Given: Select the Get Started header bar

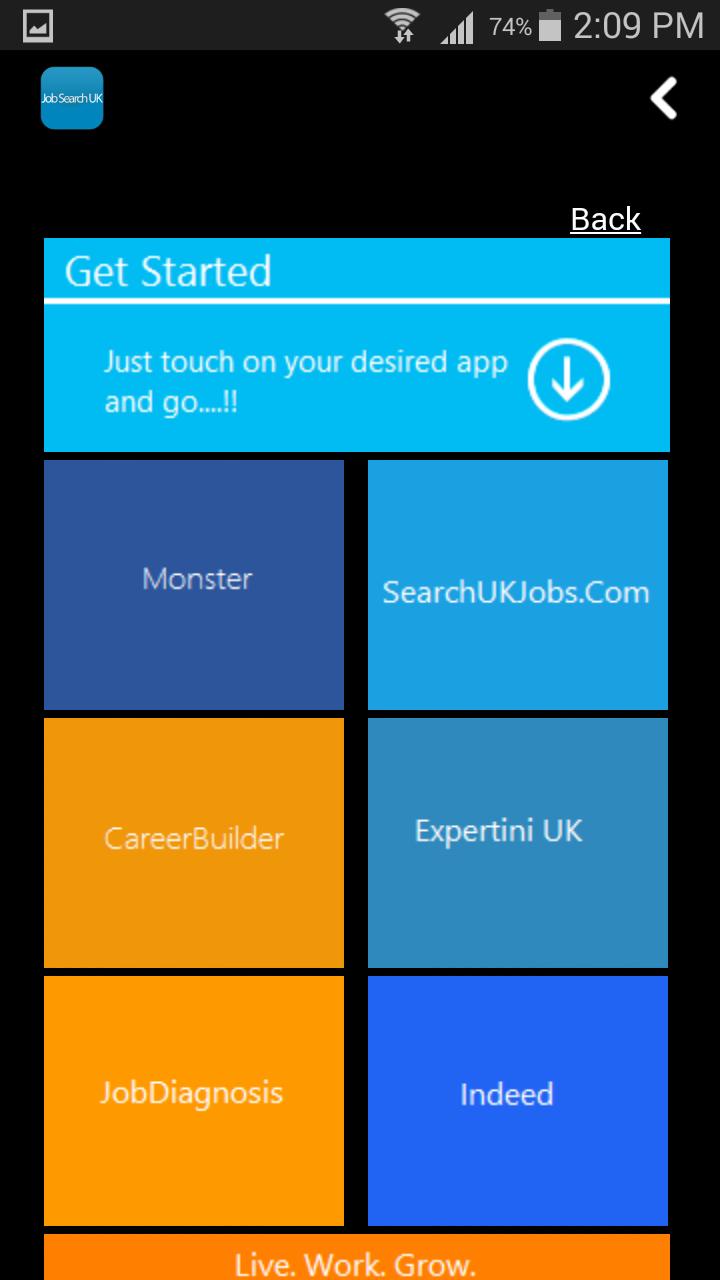Looking at the screenshot, I should tap(357, 269).
